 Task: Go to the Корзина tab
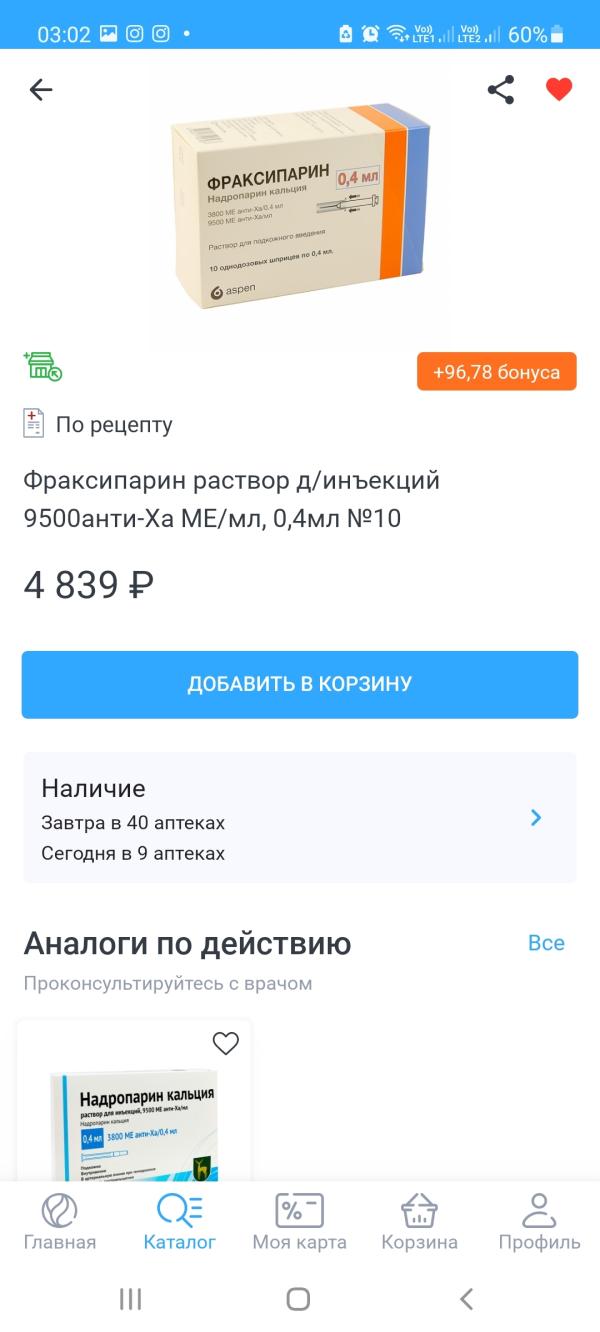[x=419, y=1222]
